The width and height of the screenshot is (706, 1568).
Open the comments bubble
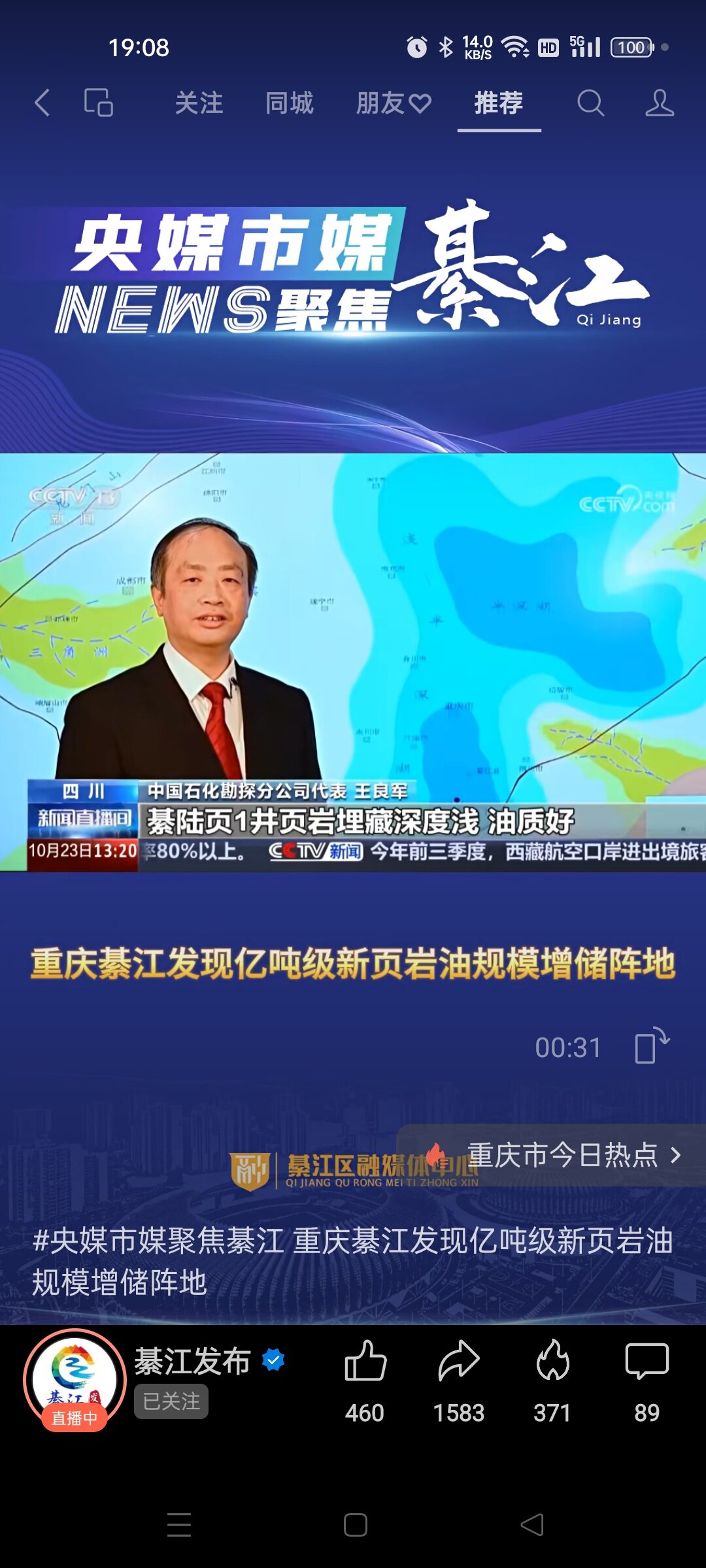click(x=647, y=1362)
